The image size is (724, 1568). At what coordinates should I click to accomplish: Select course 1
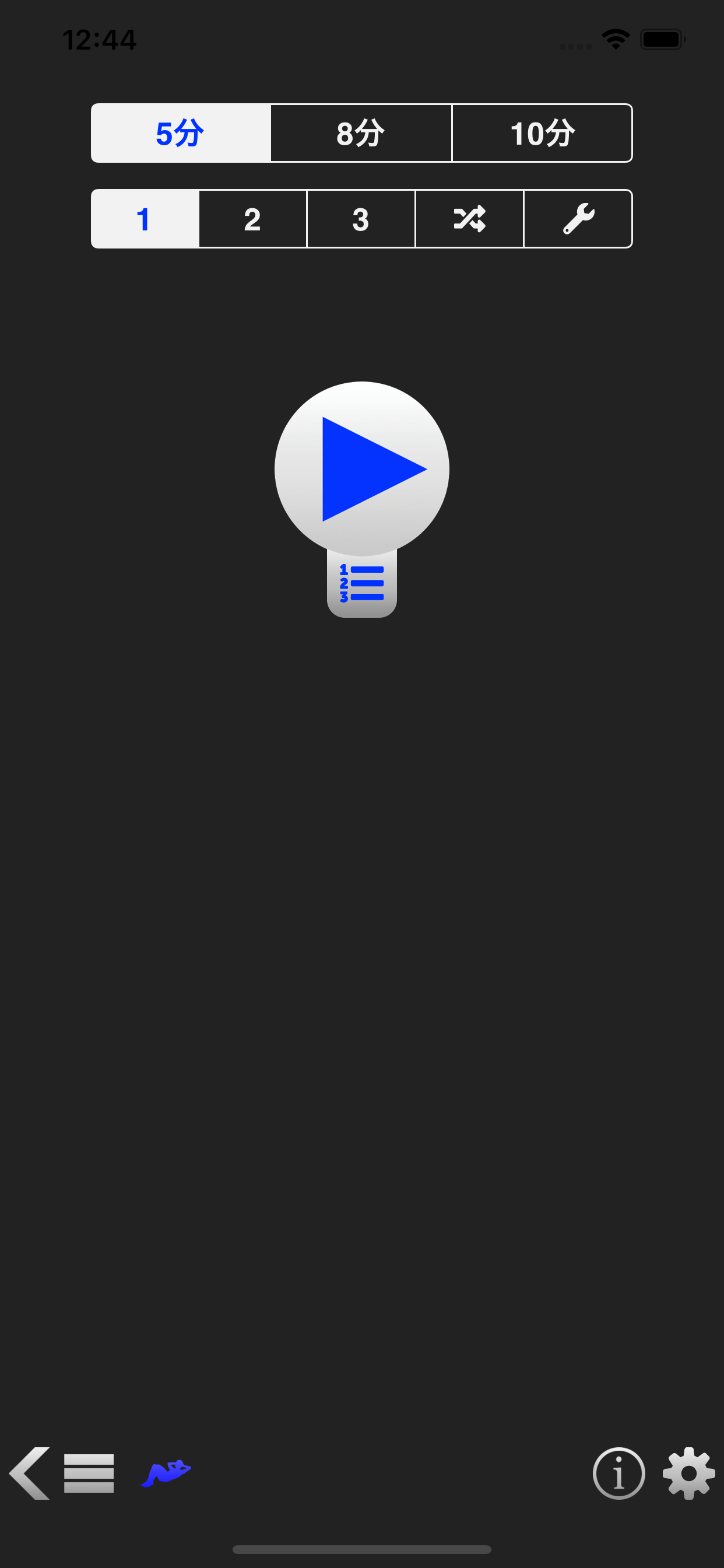click(x=144, y=219)
